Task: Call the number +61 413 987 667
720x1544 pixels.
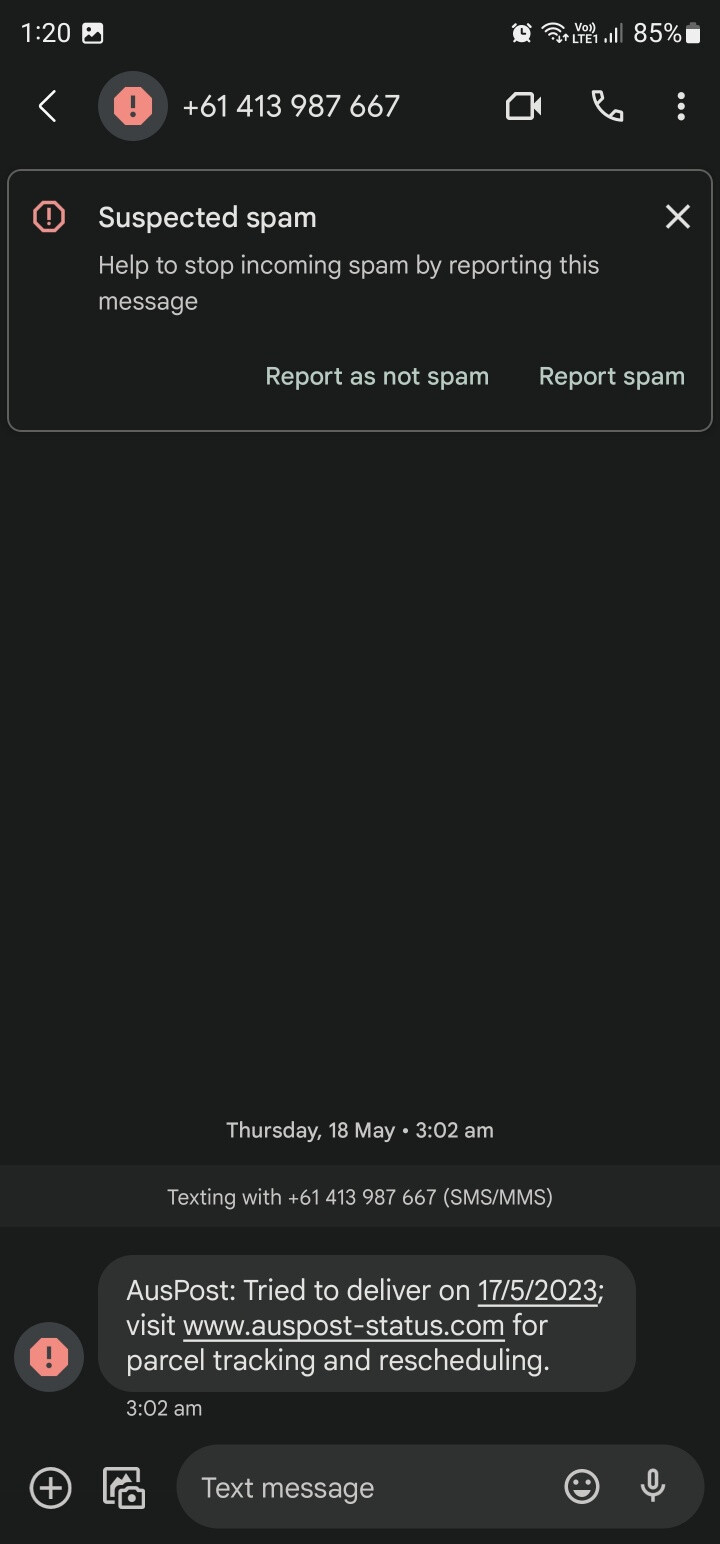Action: pos(607,106)
